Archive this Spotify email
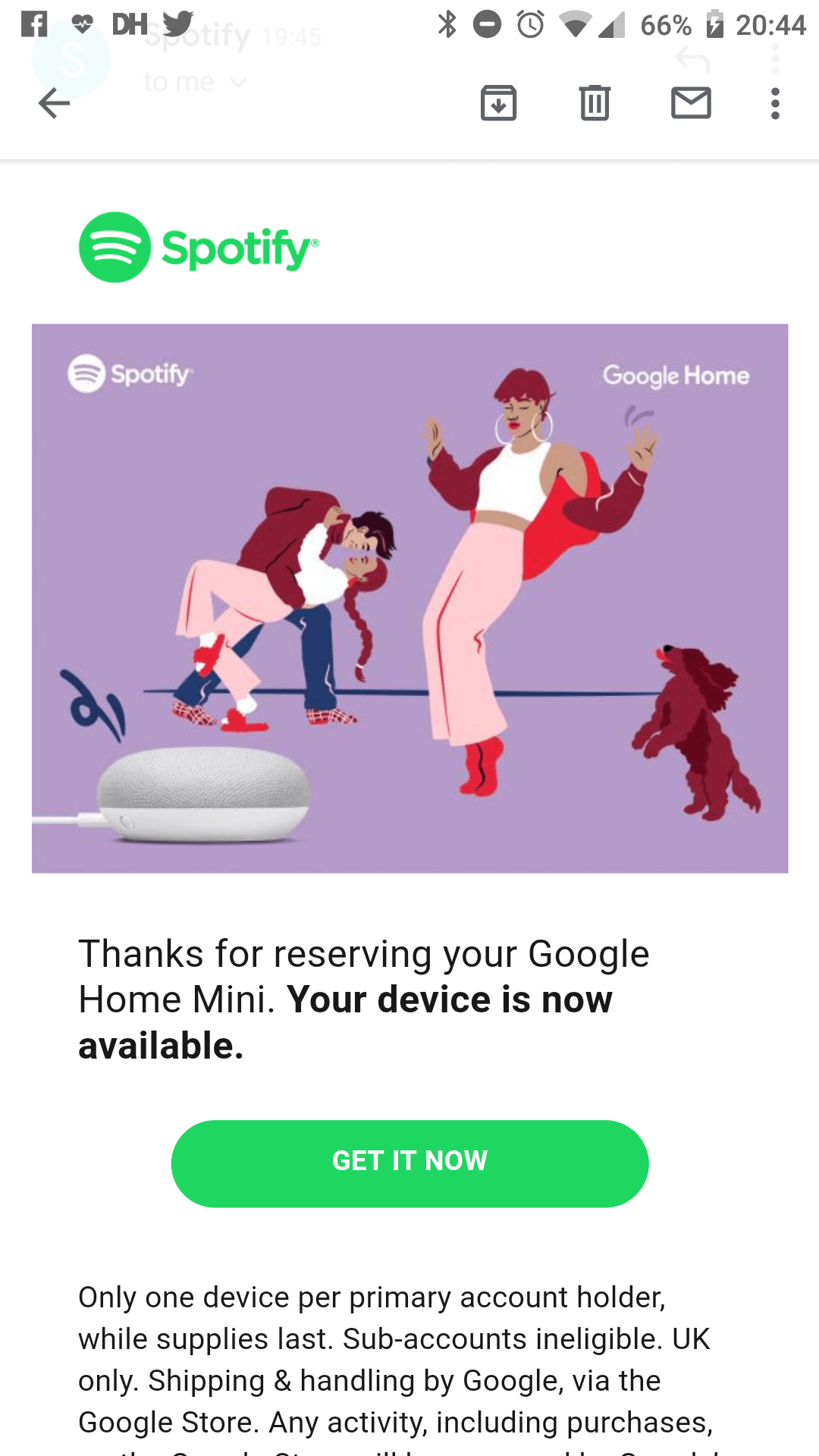The image size is (819, 1456). click(x=498, y=103)
